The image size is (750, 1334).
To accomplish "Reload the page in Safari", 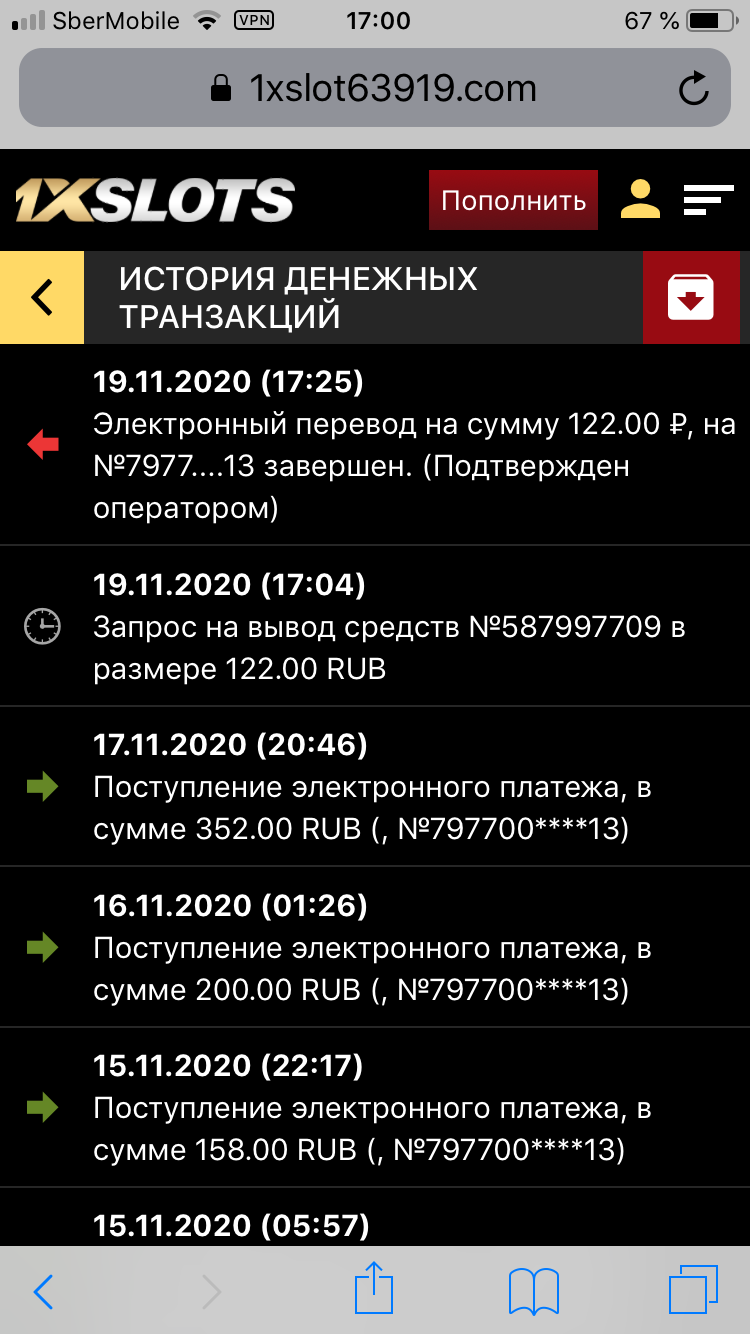I will 693,90.
